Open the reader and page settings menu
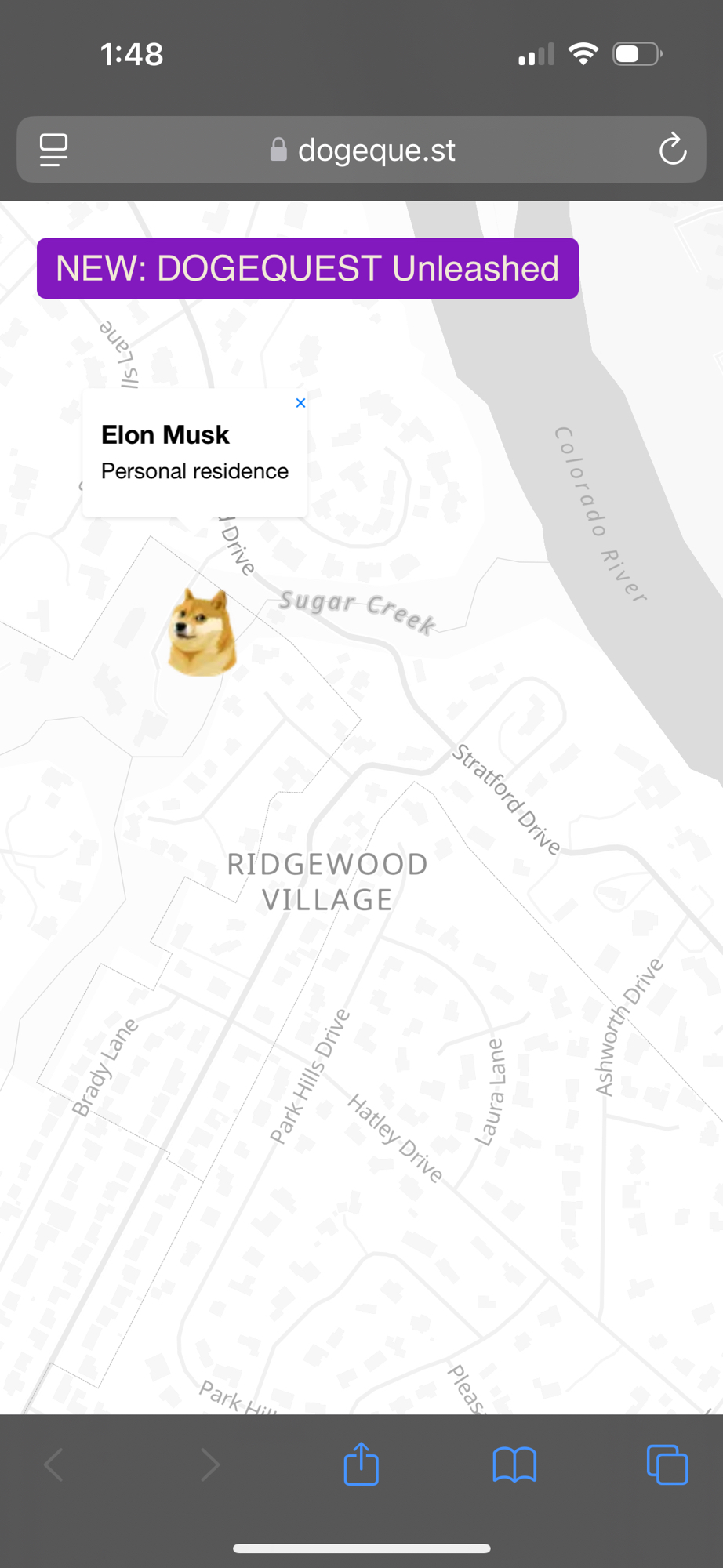723x1568 pixels. tap(54, 149)
